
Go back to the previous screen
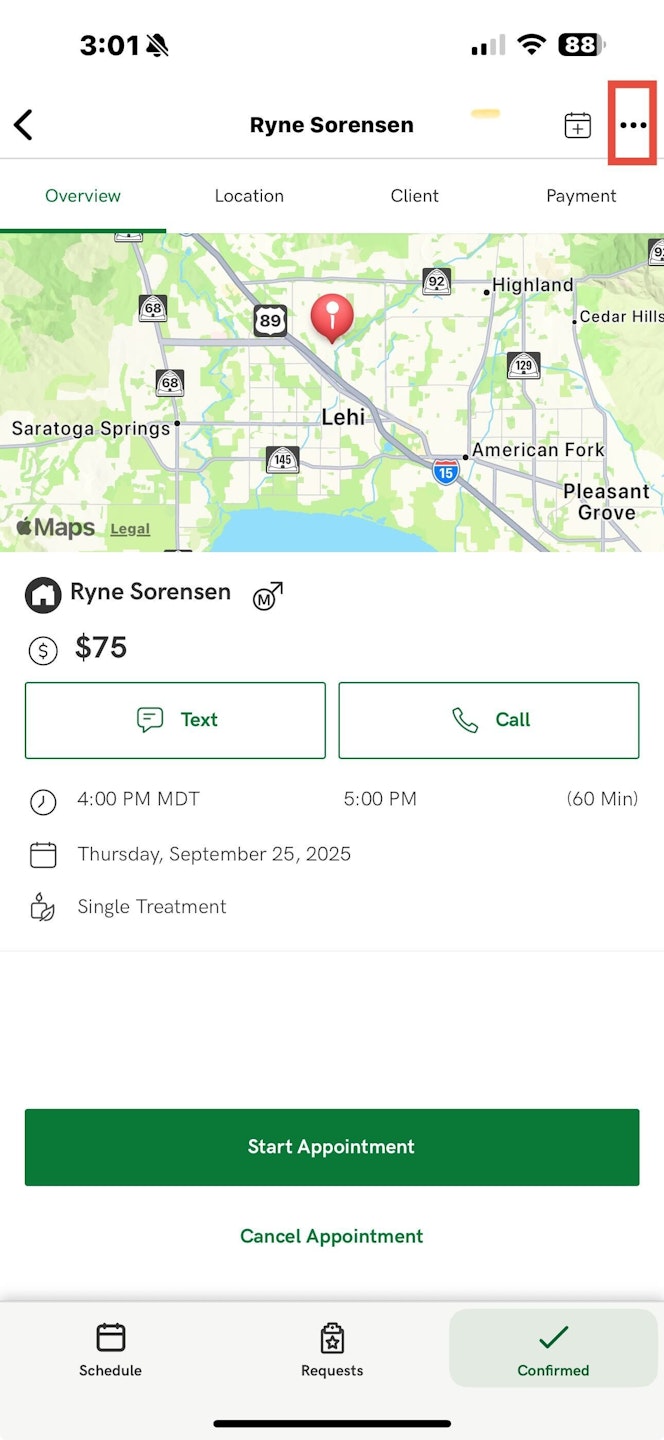[x=24, y=125]
